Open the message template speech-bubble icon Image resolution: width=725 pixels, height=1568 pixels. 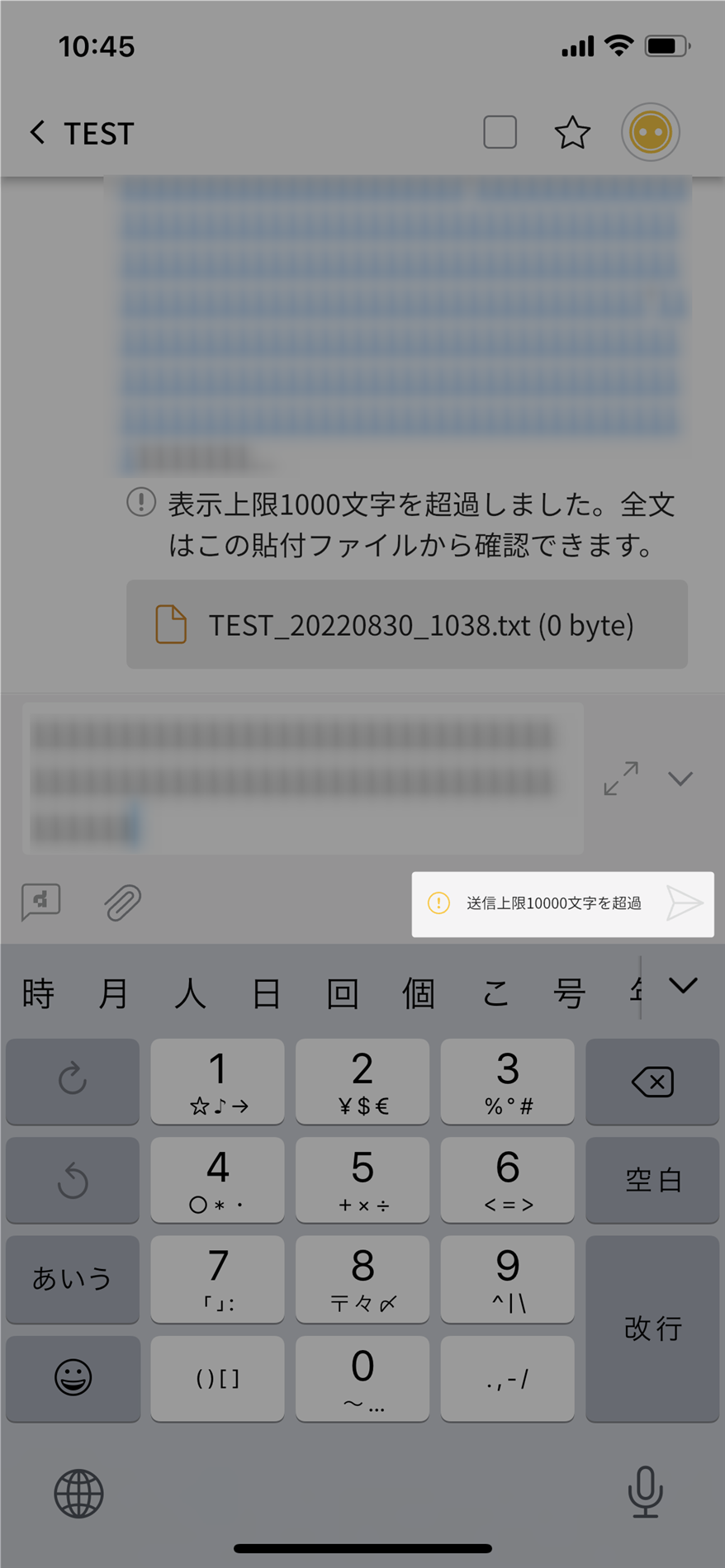(41, 902)
